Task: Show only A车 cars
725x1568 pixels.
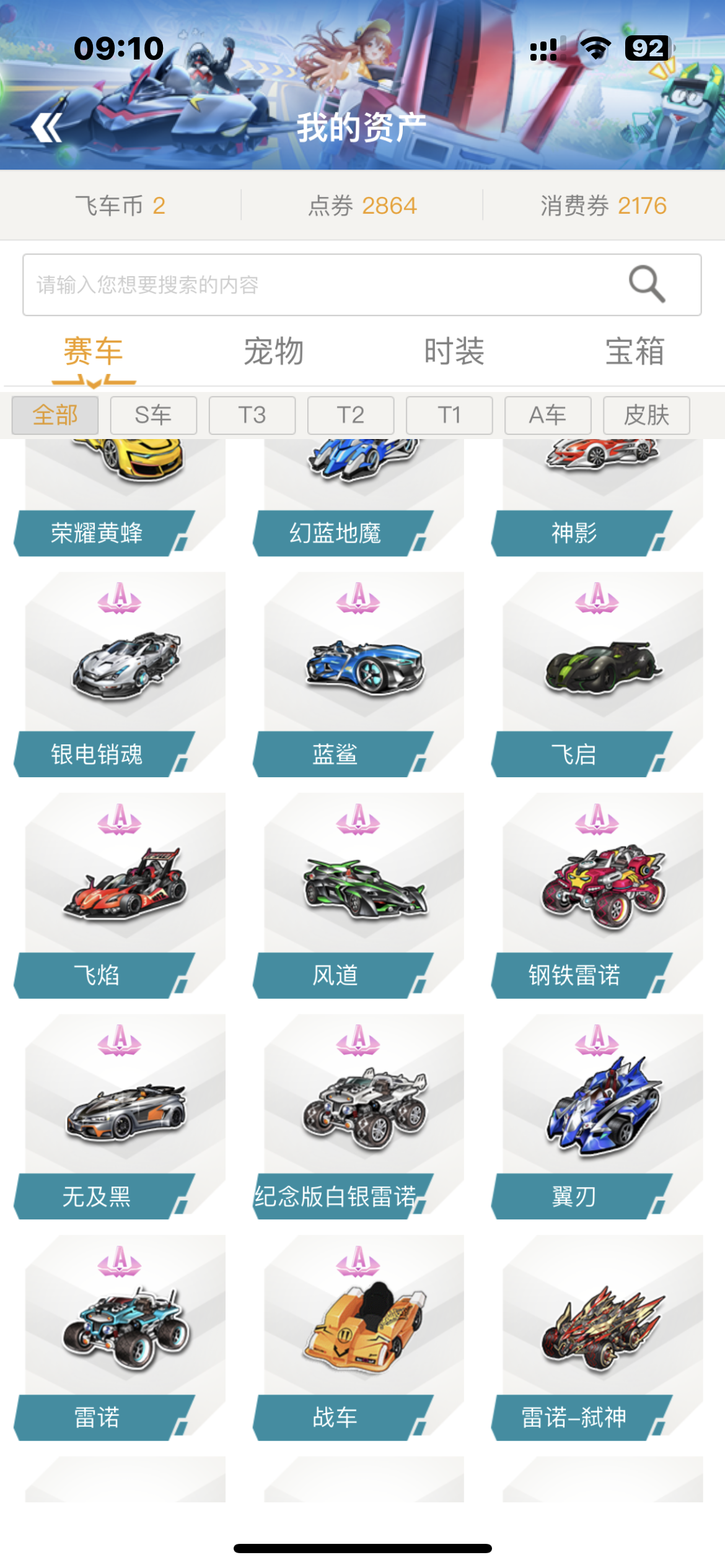Action: pyautogui.click(x=548, y=416)
